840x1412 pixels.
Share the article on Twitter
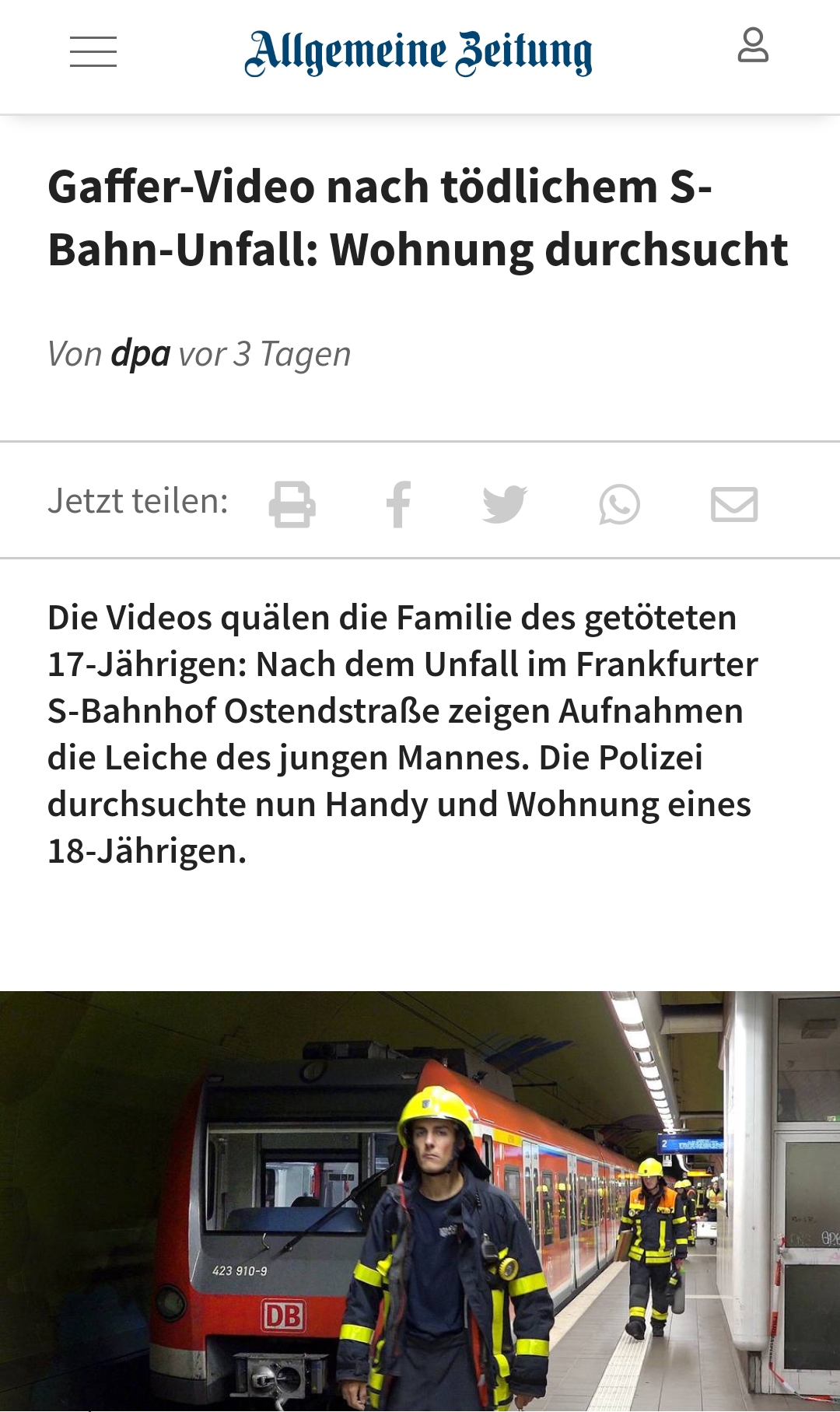coord(505,504)
